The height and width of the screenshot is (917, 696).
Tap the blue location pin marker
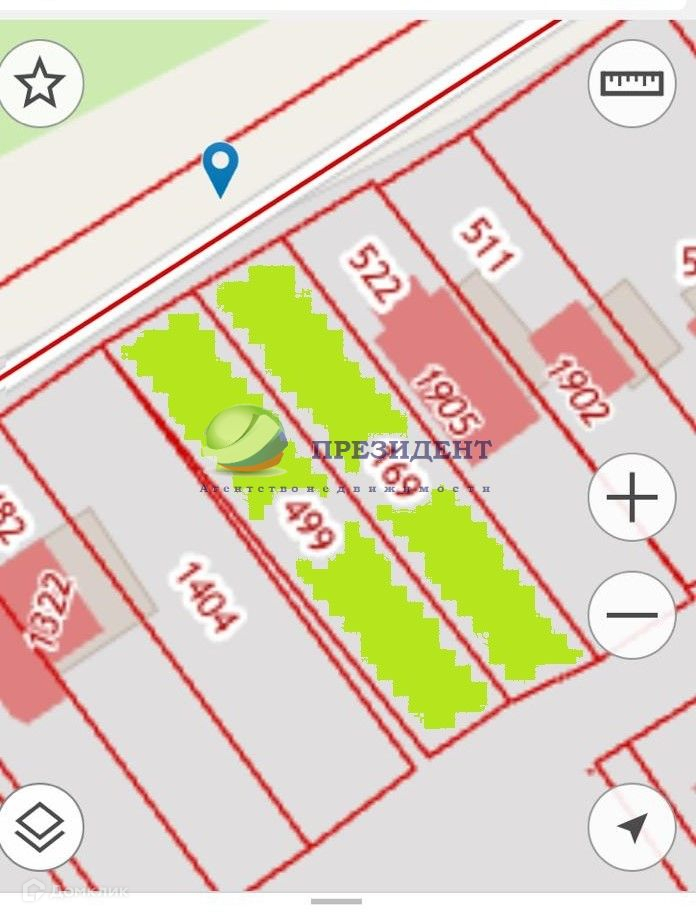click(220, 170)
